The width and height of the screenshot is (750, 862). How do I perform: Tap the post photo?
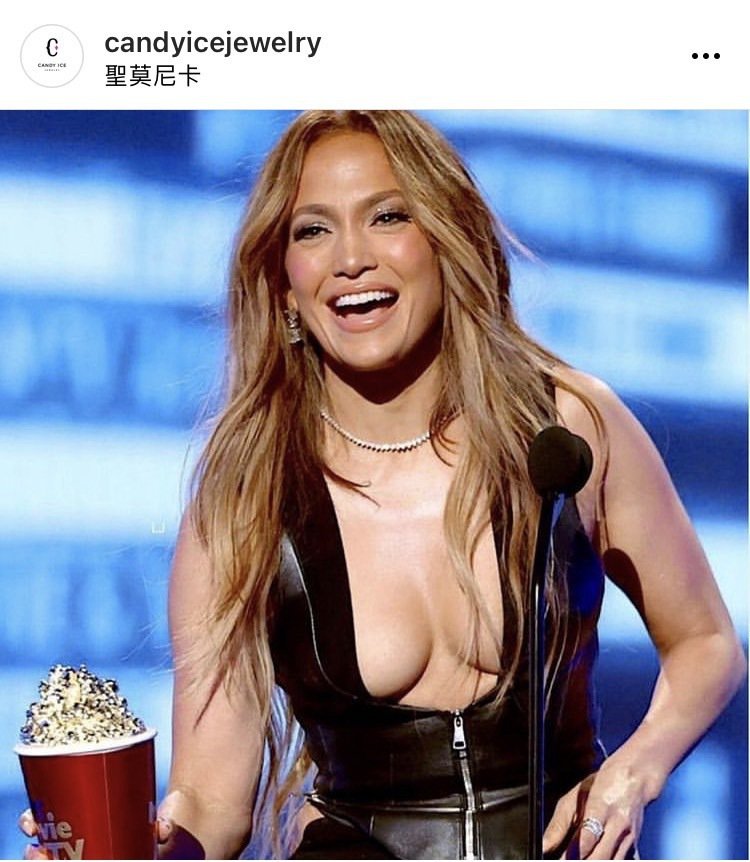click(x=374, y=484)
